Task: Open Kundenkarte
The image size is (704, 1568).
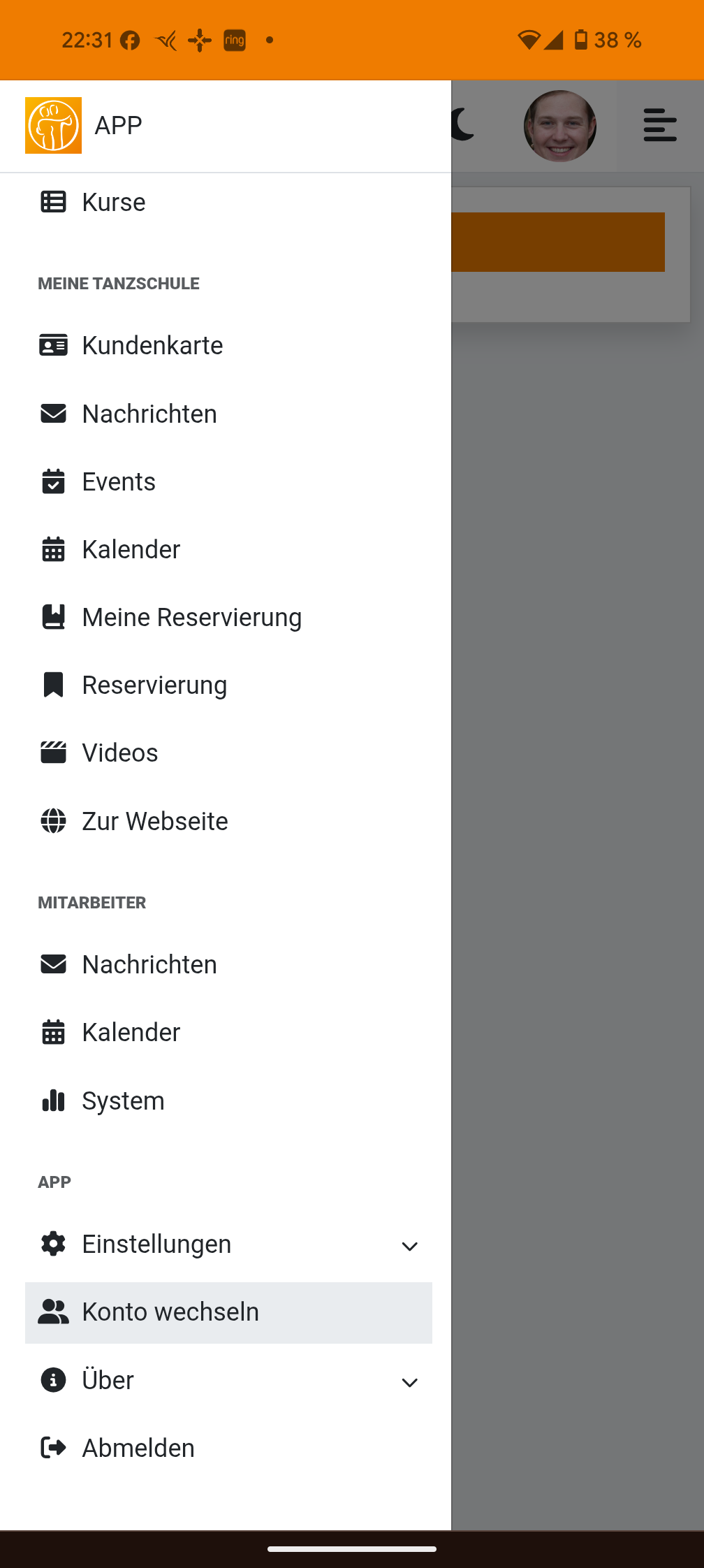Action: 228,345
